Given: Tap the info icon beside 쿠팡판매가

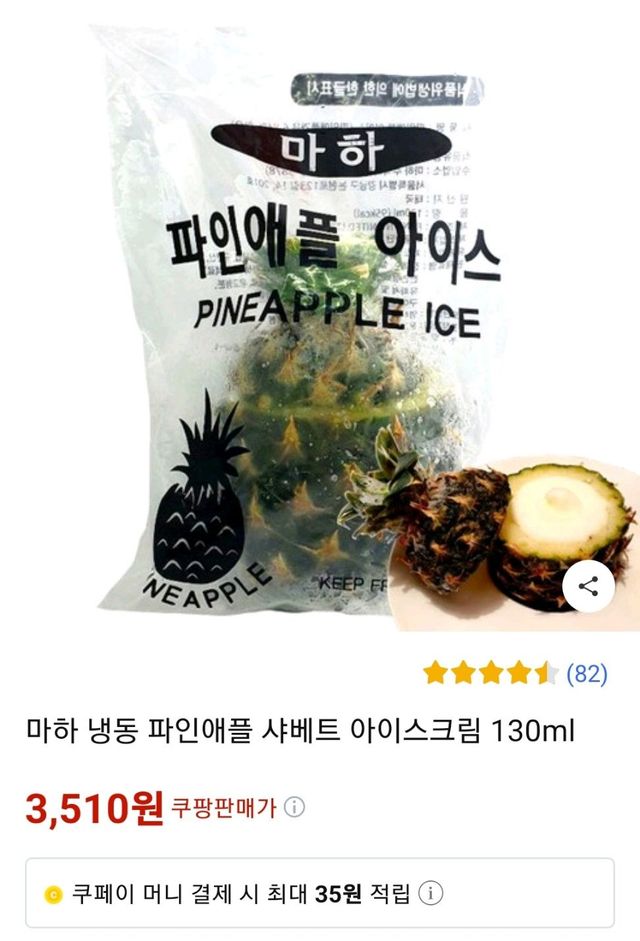Looking at the screenshot, I should click(x=295, y=807).
